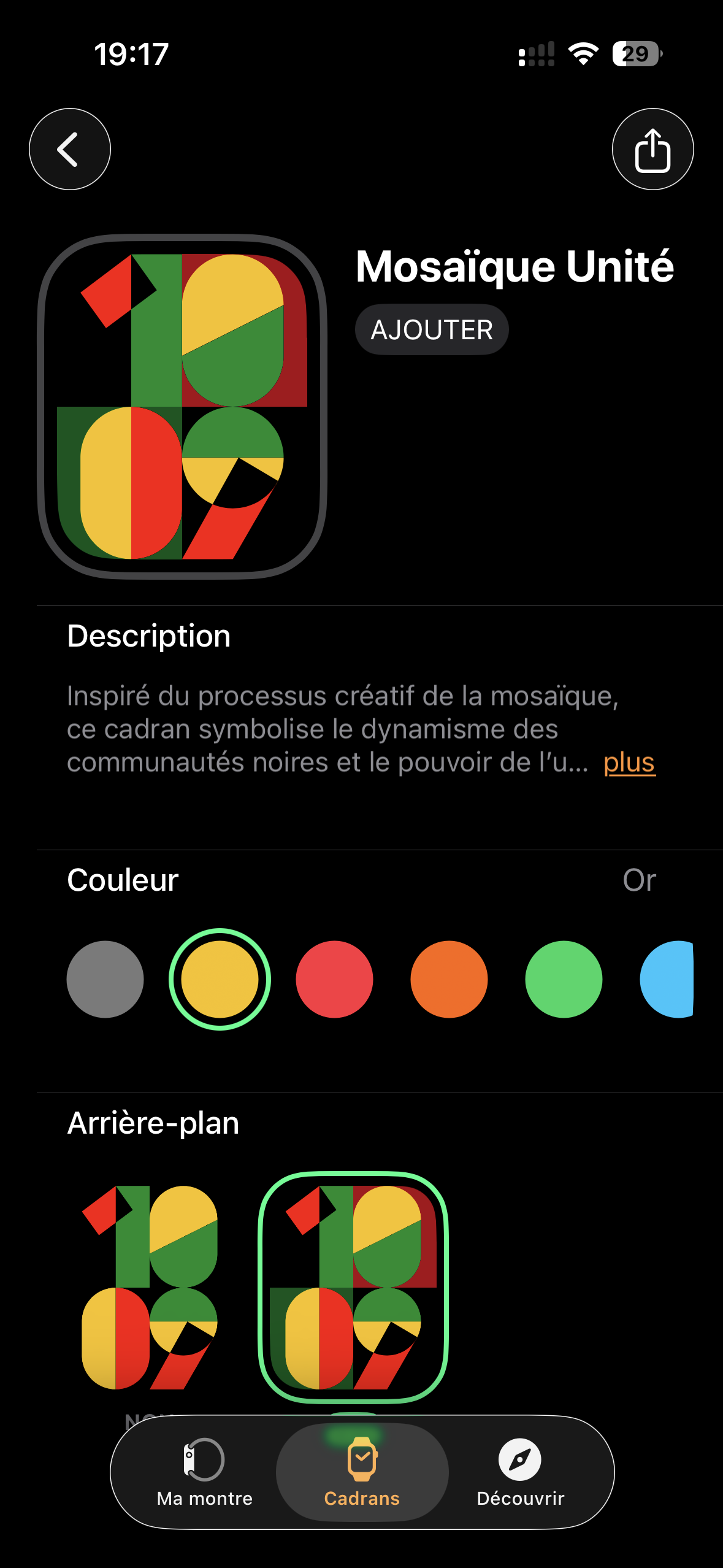Viewport: 723px width, 1568px height.
Task: Choose the red color swatch
Action: (x=334, y=979)
